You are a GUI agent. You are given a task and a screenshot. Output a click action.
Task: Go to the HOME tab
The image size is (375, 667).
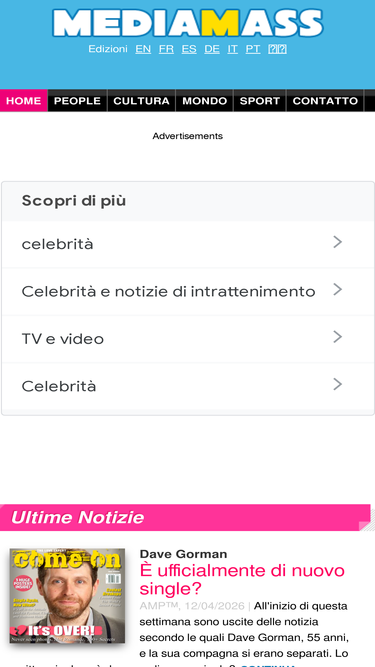click(x=24, y=101)
